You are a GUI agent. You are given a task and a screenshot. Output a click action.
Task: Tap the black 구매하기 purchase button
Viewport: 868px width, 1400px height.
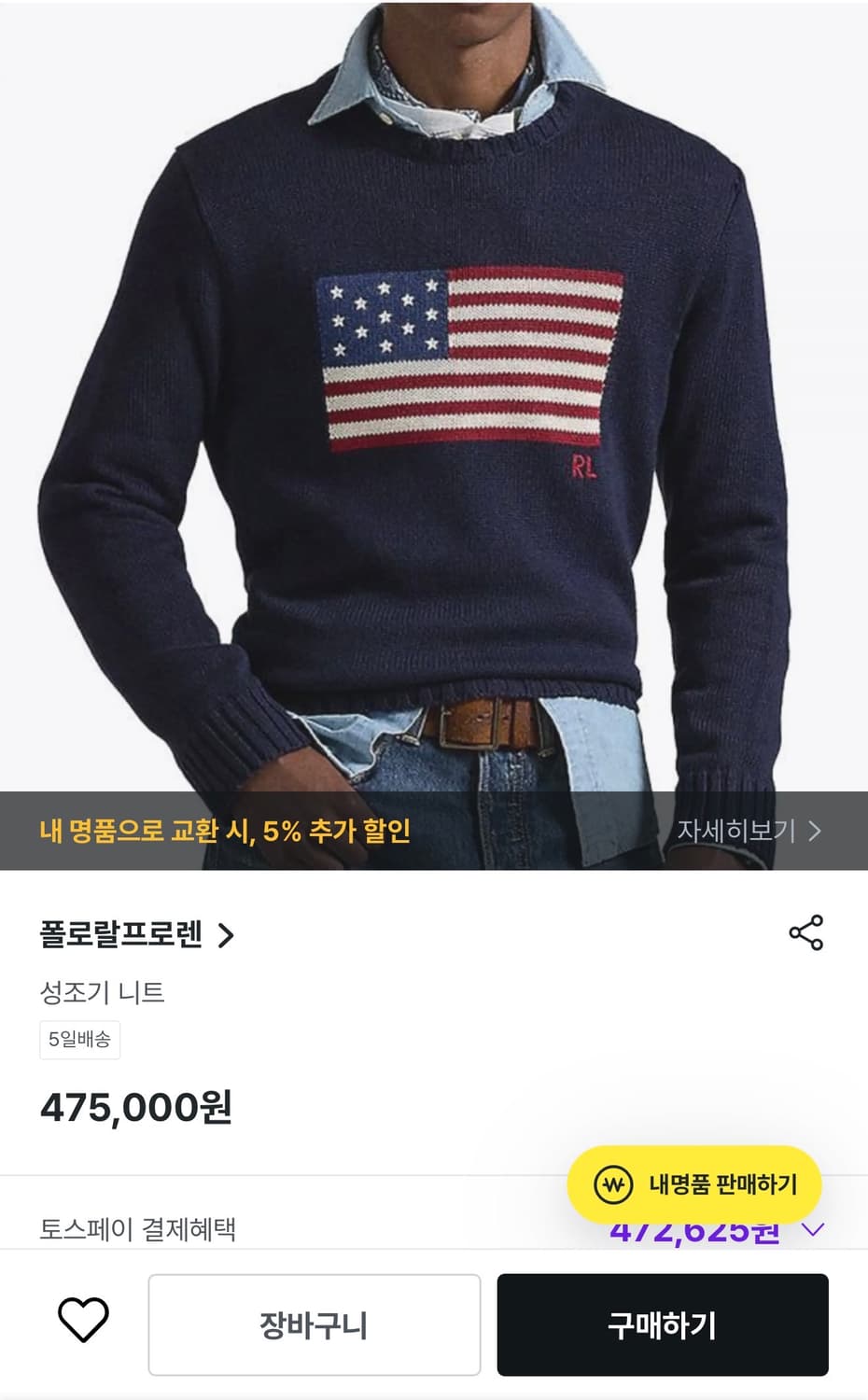(x=665, y=1323)
